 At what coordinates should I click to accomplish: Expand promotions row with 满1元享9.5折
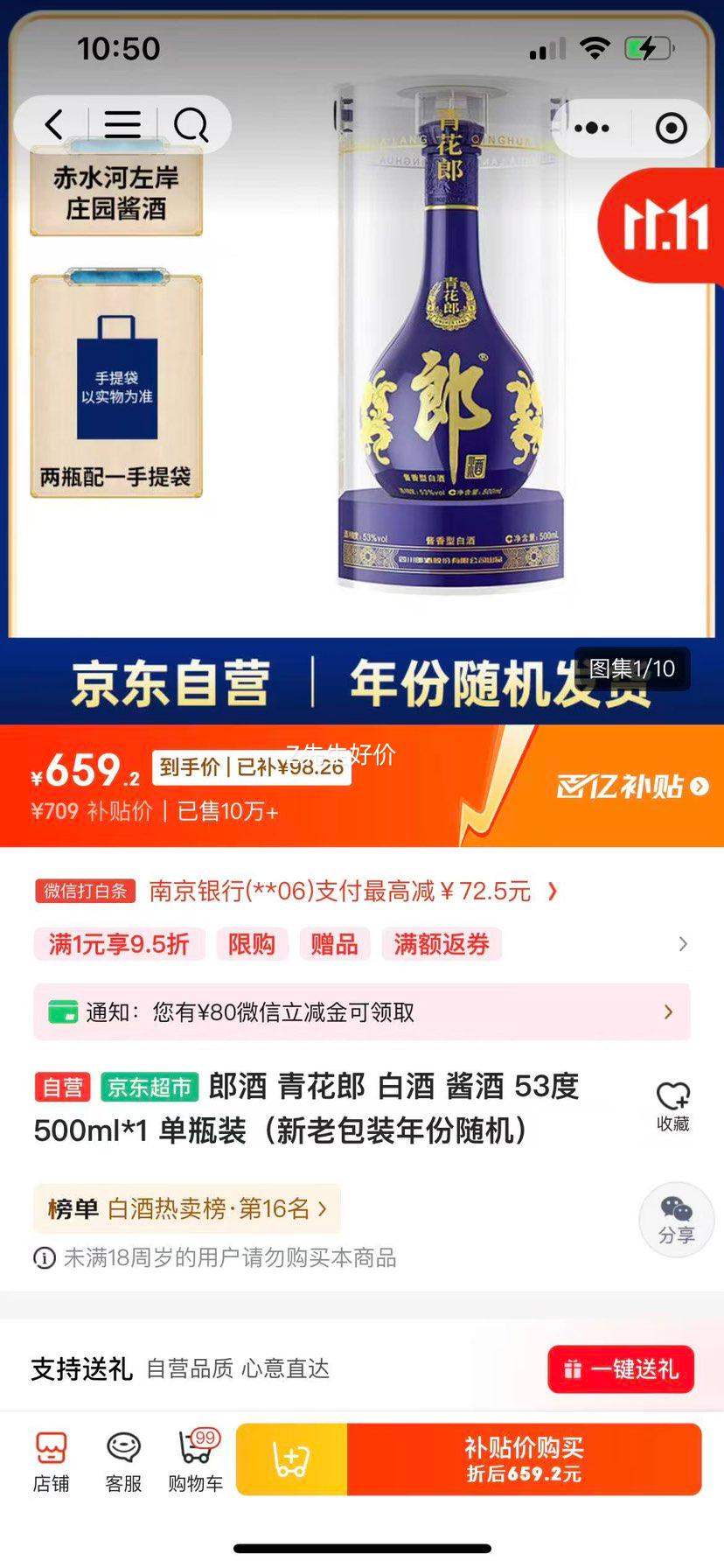coord(682,944)
